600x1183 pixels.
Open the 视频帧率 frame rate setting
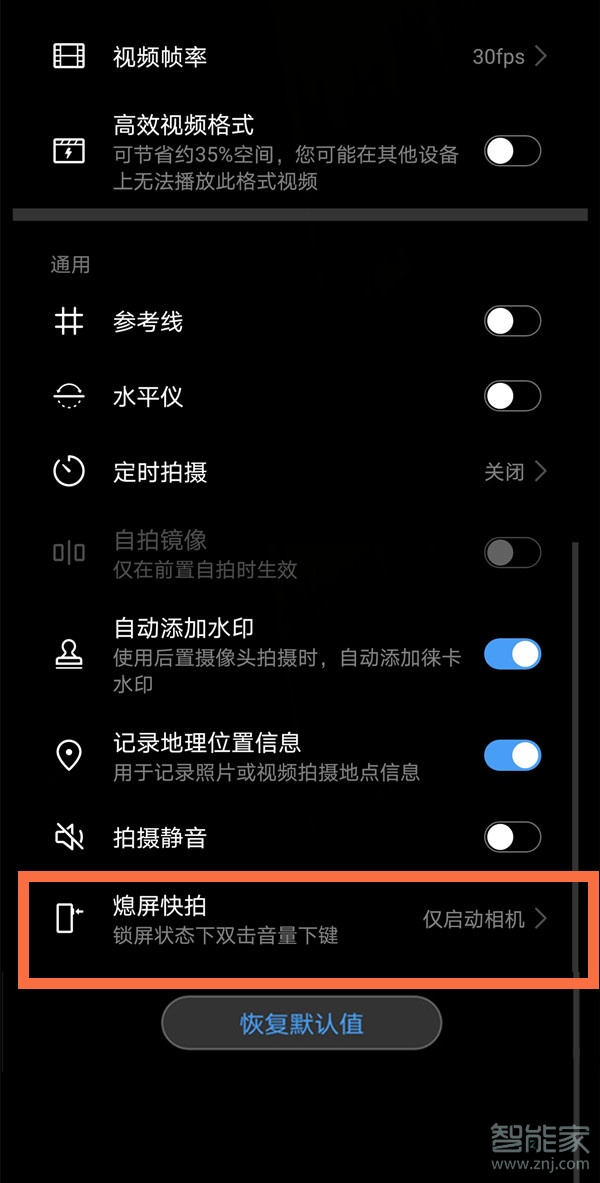coord(300,57)
